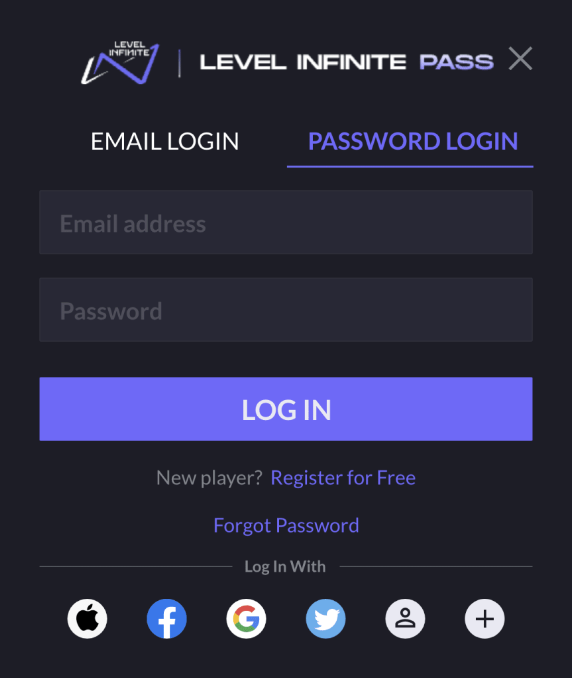Viewport: 572px width, 678px height.
Task: Log in with Facebook
Action: click(167, 619)
